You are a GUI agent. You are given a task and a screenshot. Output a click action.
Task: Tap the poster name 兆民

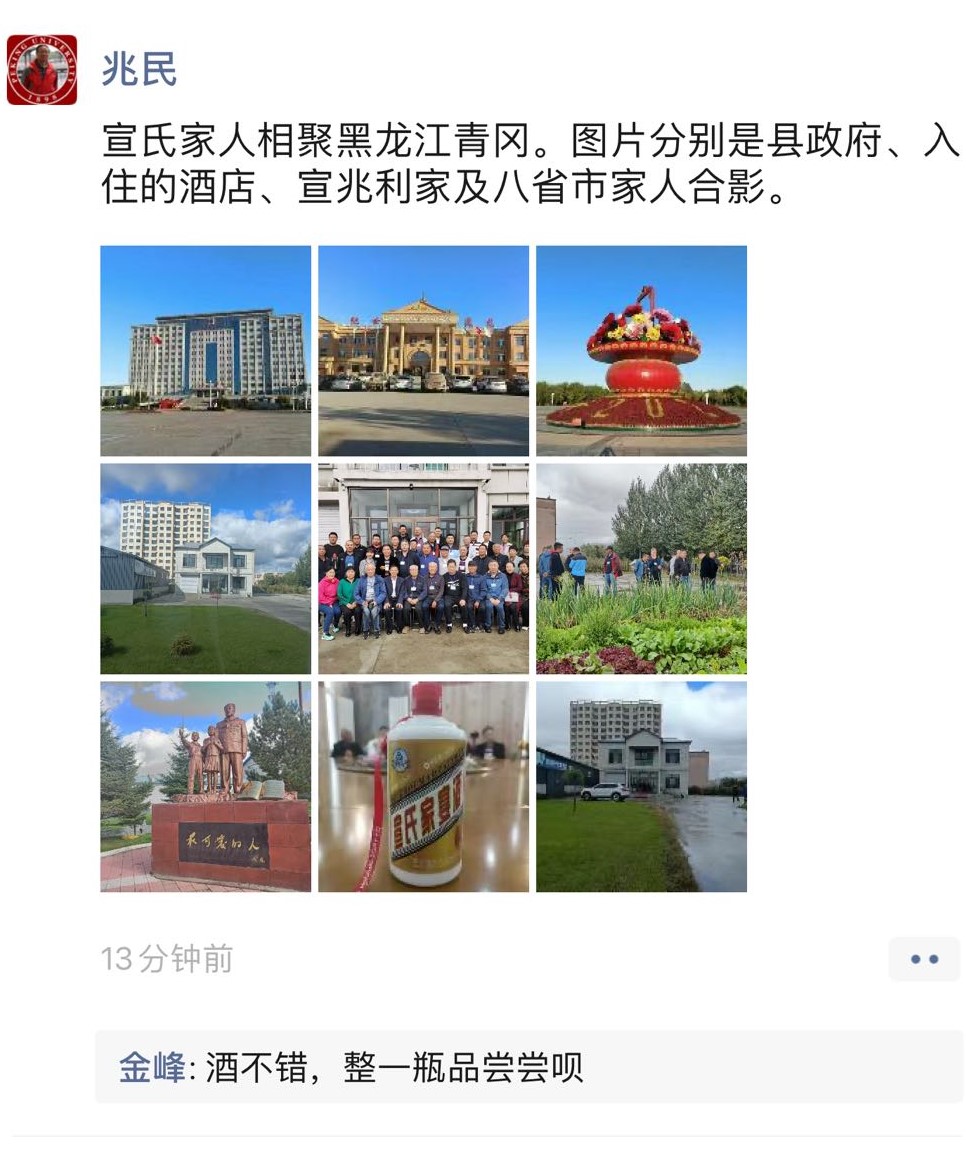(139, 69)
